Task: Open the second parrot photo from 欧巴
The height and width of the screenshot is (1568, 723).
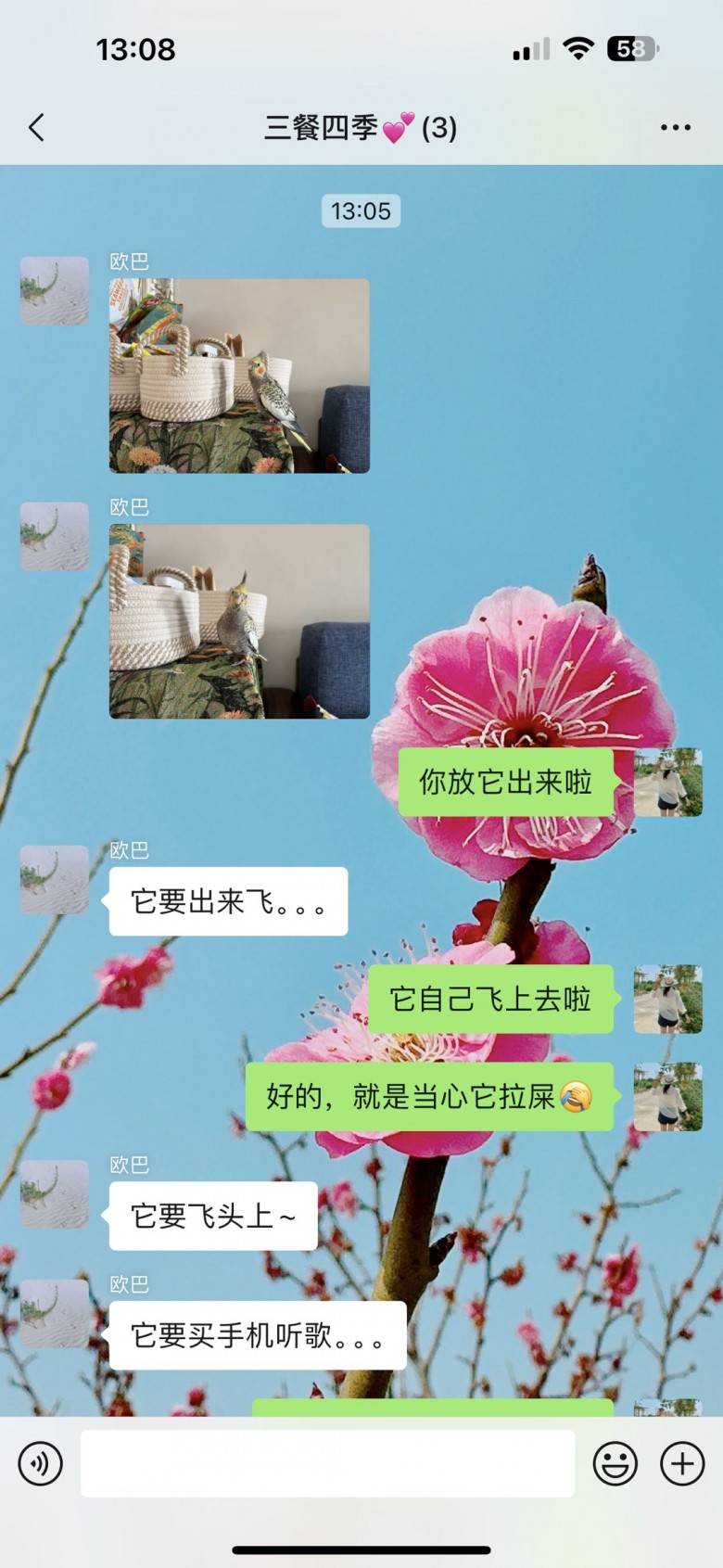Action: click(239, 621)
